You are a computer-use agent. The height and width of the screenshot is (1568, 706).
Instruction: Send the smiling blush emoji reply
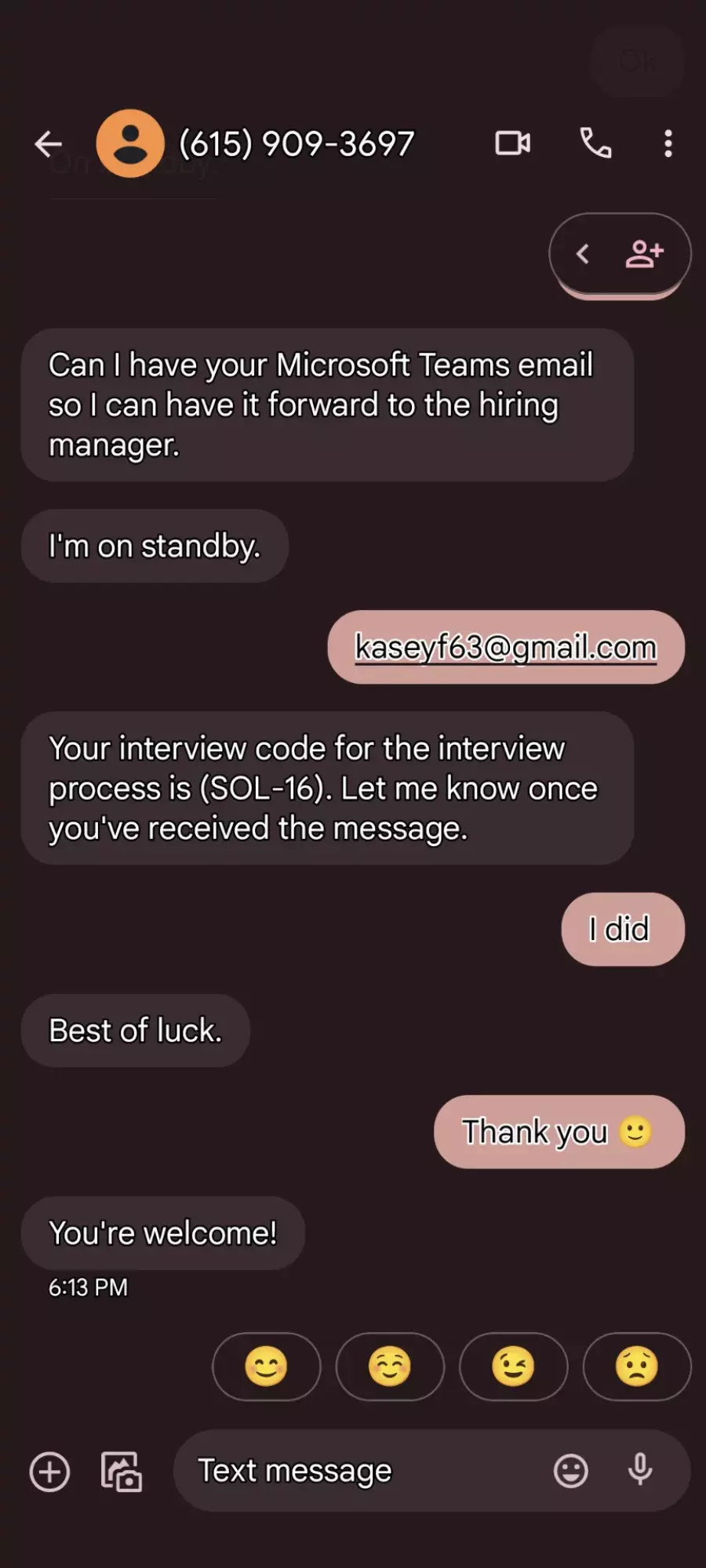[267, 1367]
